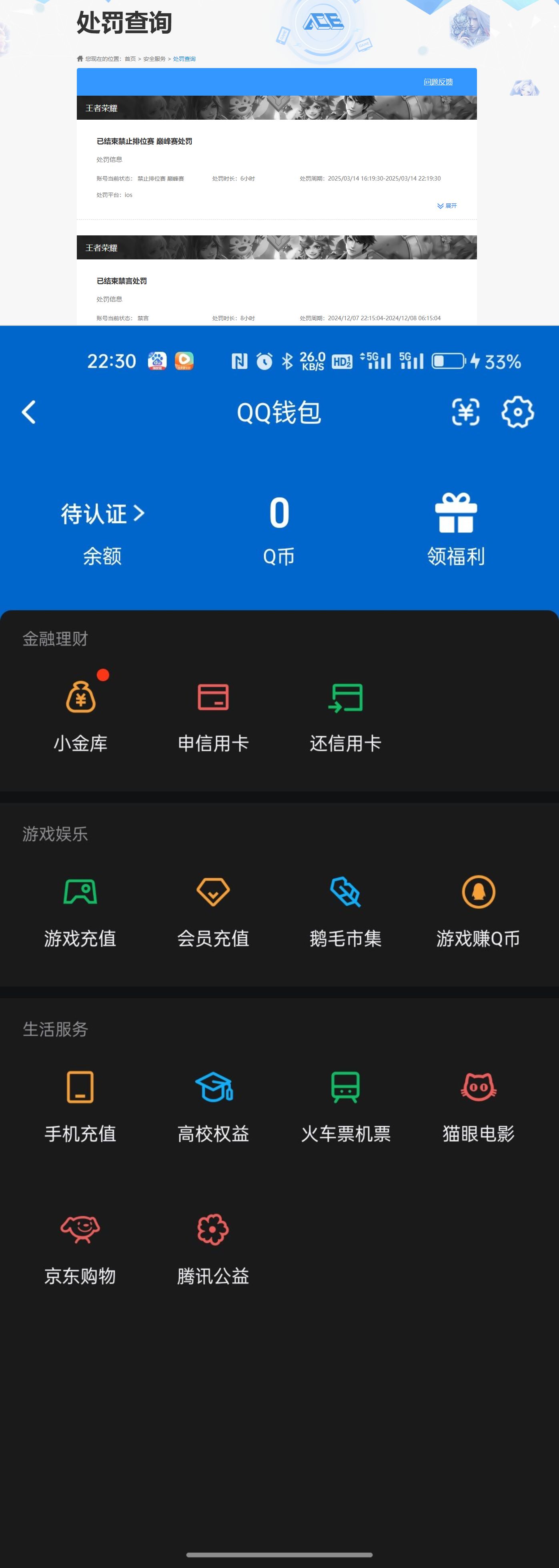Viewport: 559px width, 1568px height.
Task: Click the 王者荣耀 banner image
Action: 277,108
